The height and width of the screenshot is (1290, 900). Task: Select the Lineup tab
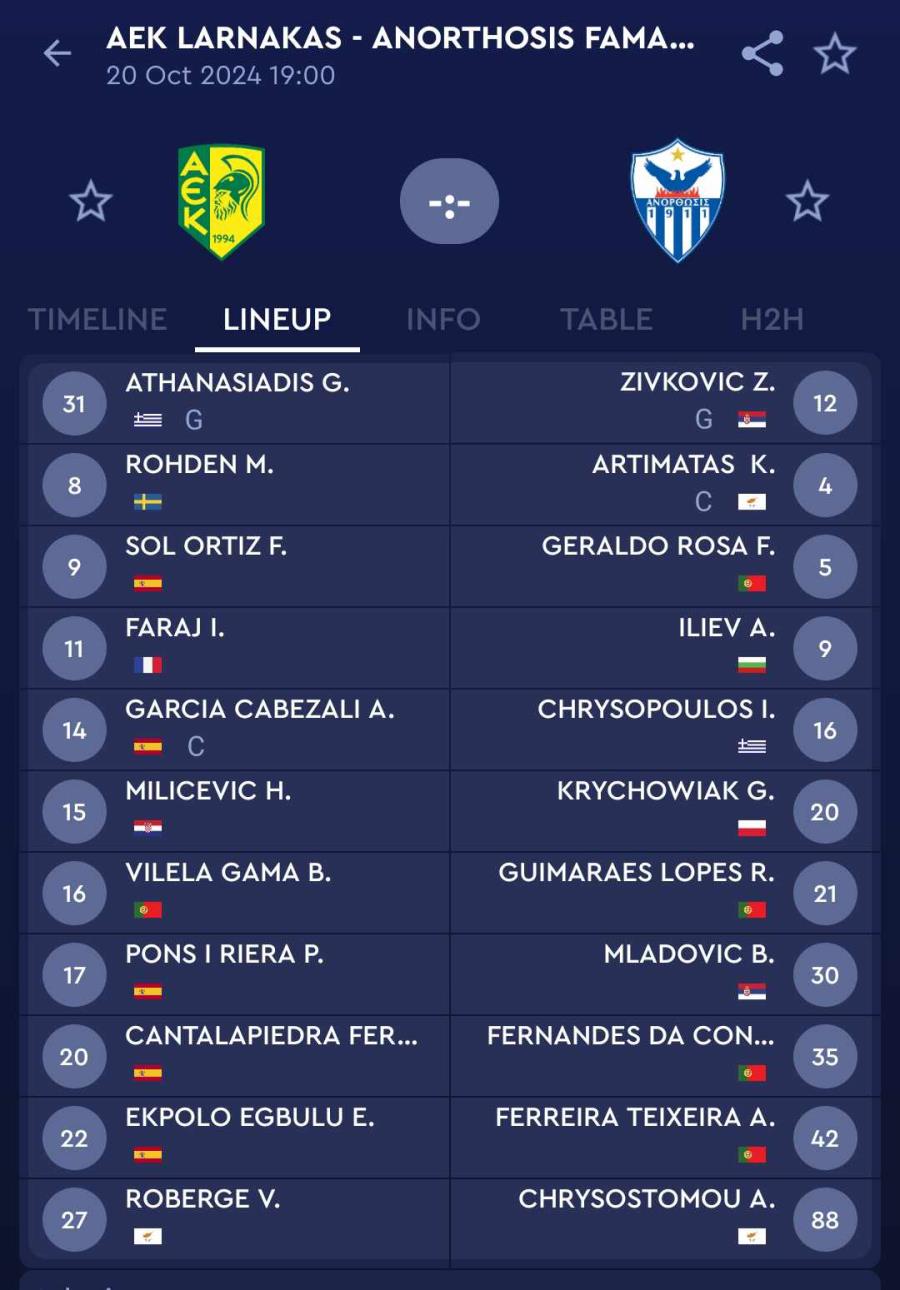[277, 320]
